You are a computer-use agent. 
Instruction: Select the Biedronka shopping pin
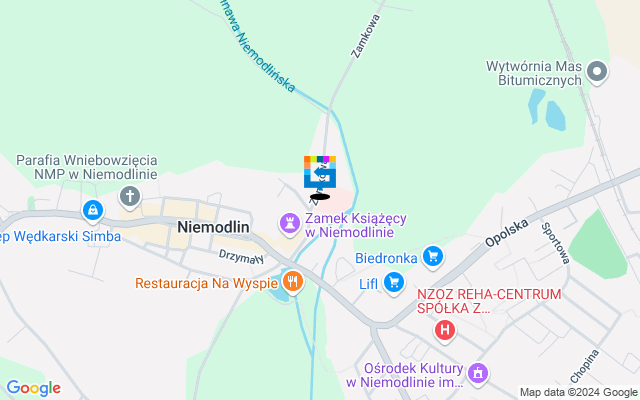pos(432,257)
